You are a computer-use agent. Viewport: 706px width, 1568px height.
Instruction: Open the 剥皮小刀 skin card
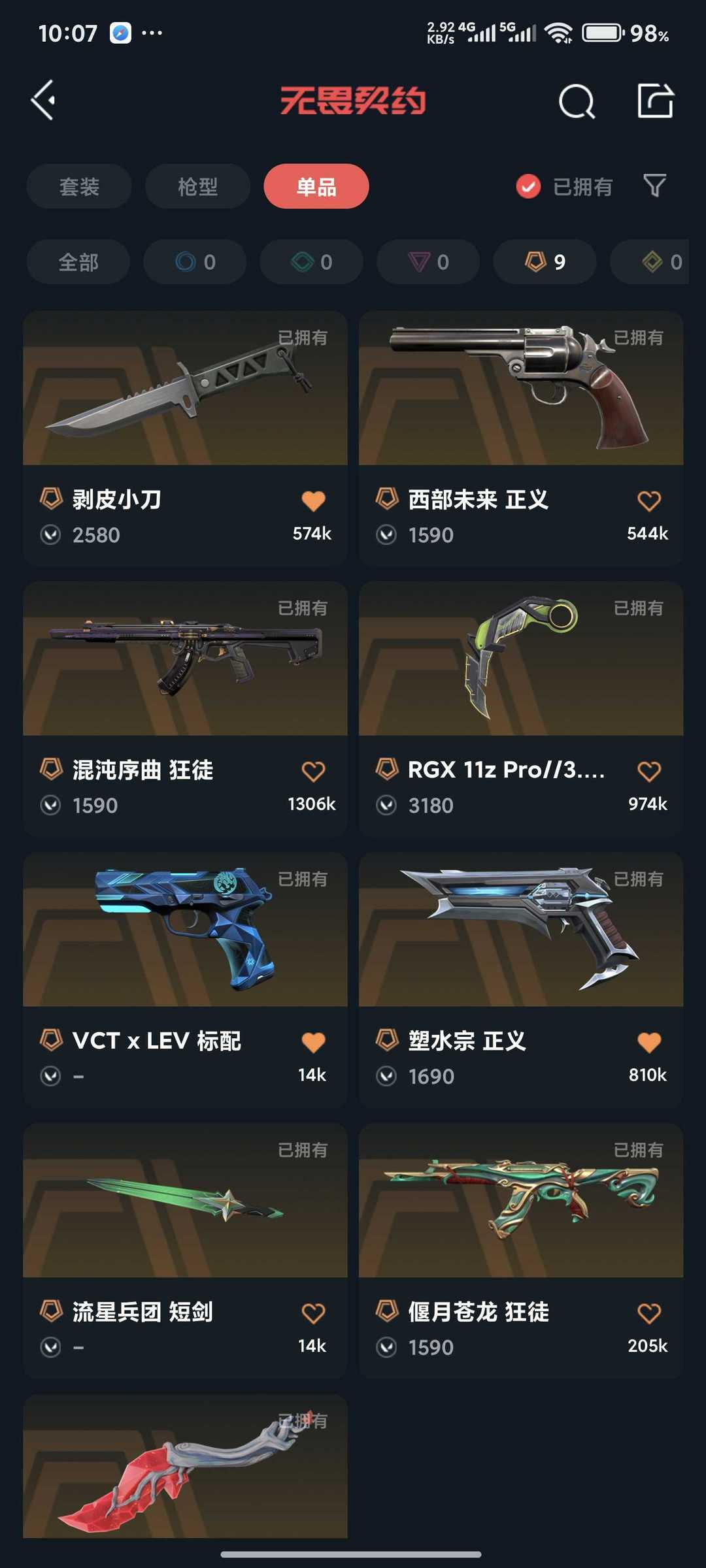click(185, 438)
